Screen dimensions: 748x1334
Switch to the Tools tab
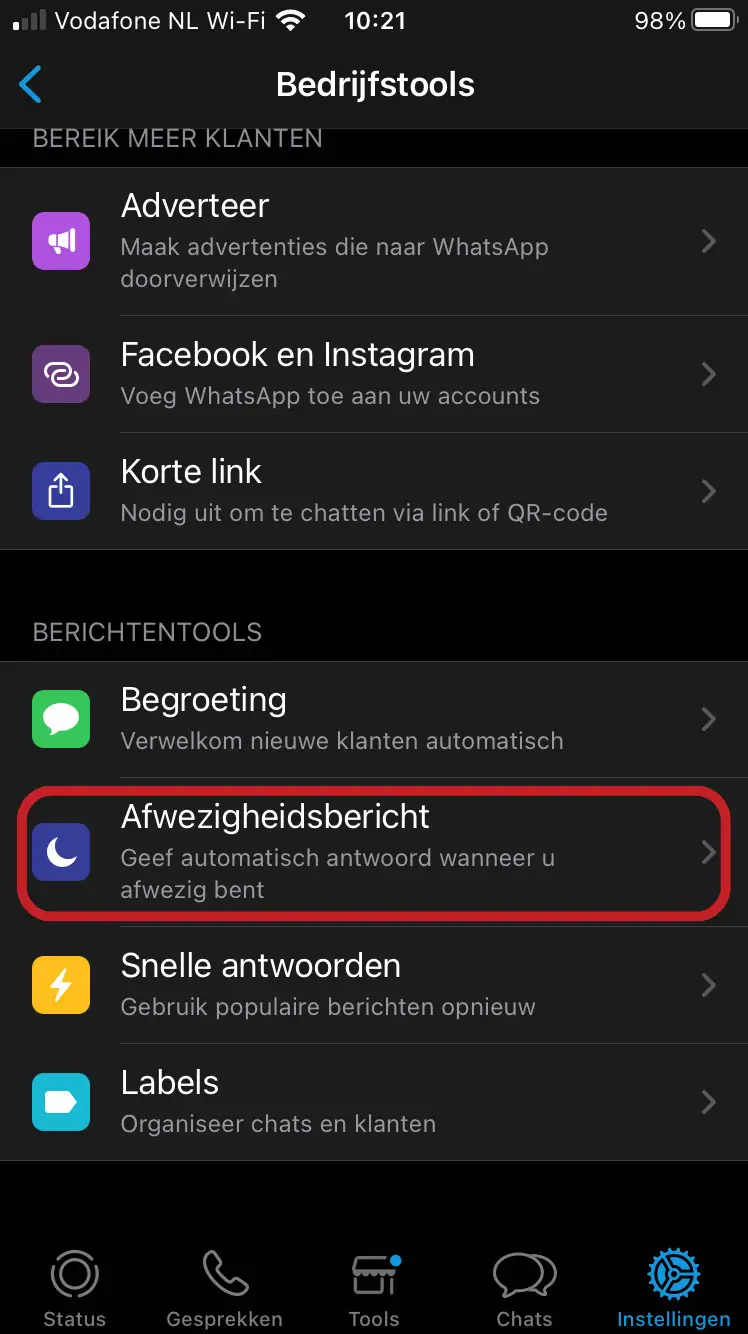pyautogui.click(x=374, y=1288)
